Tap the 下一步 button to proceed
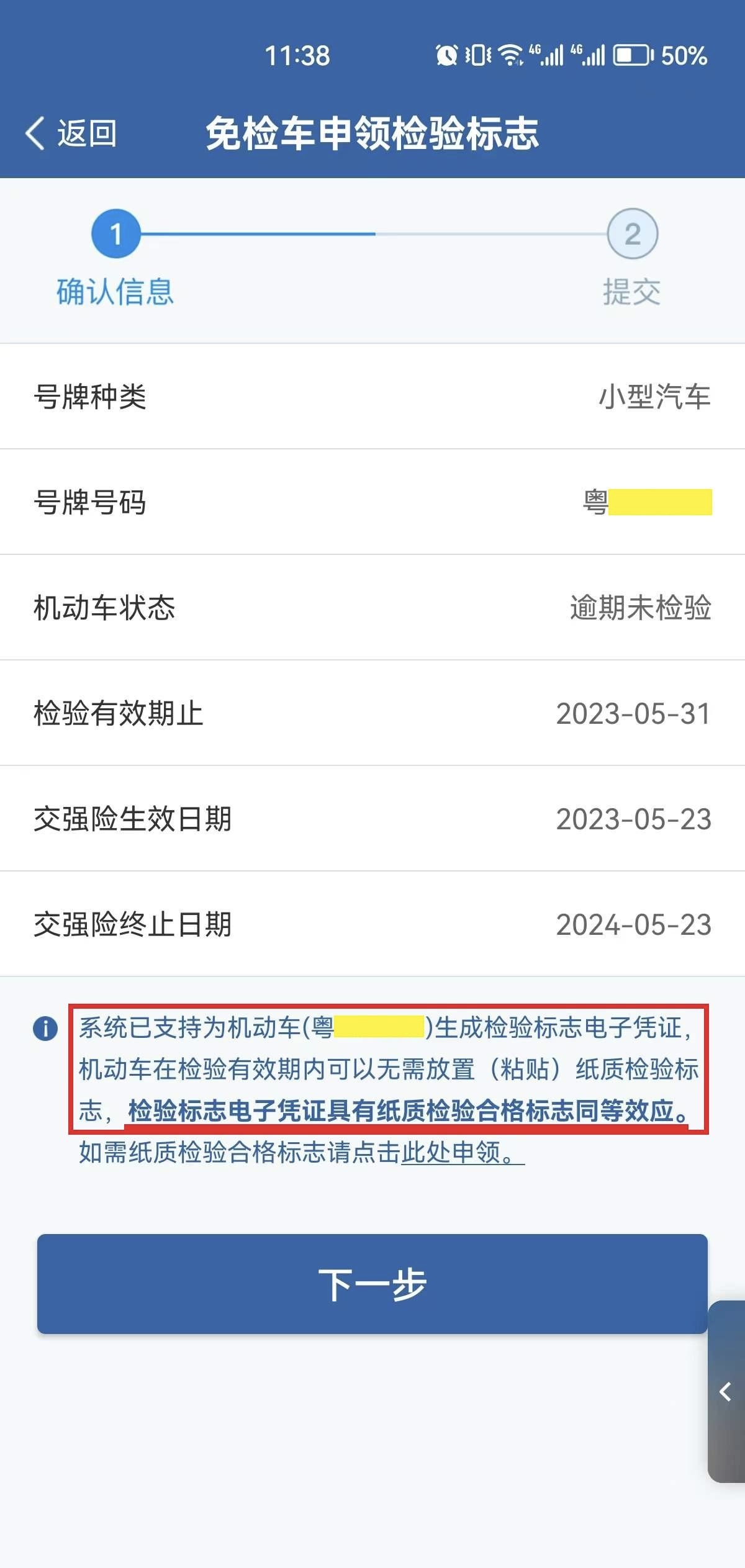The height and width of the screenshot is (1568, 745). tap(372, 1284)
